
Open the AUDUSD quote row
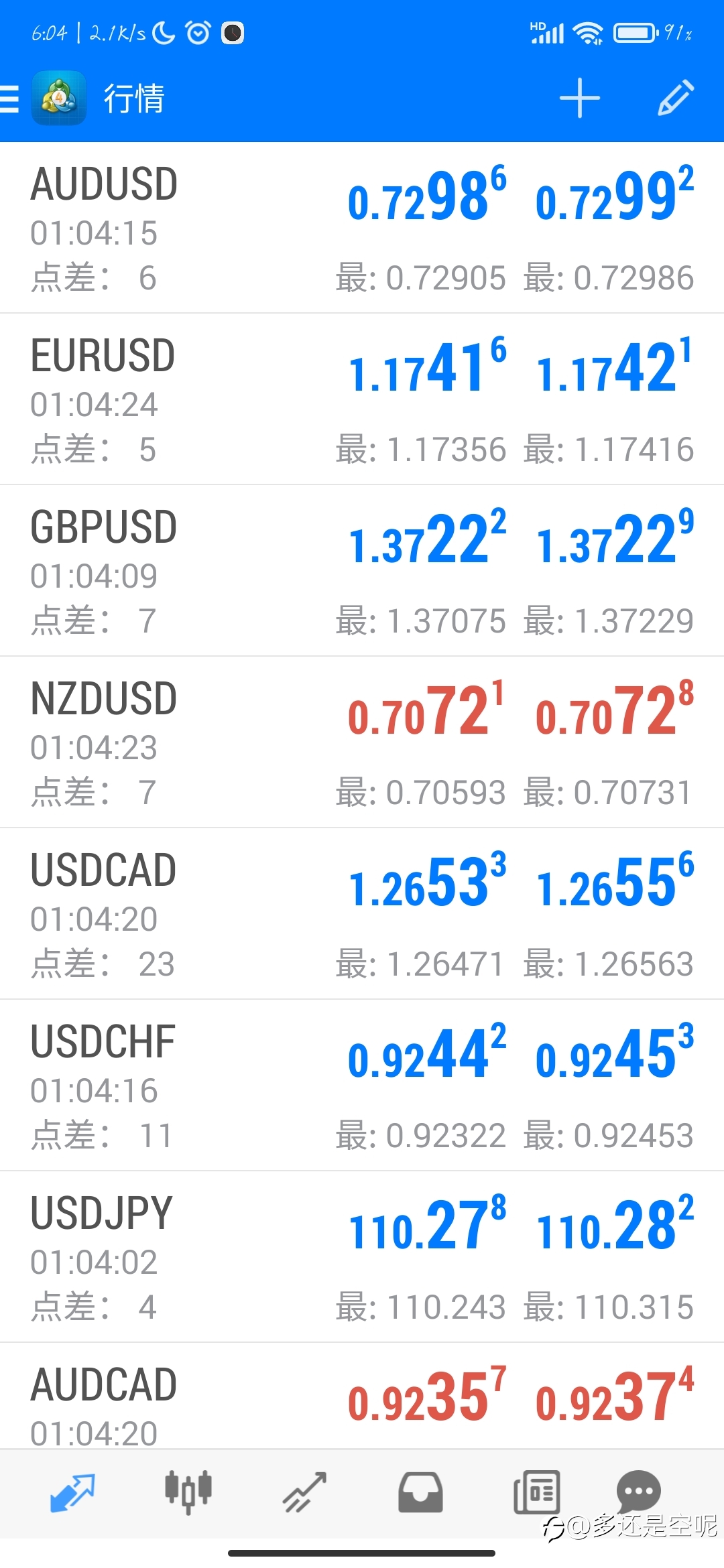pos(362,228)
